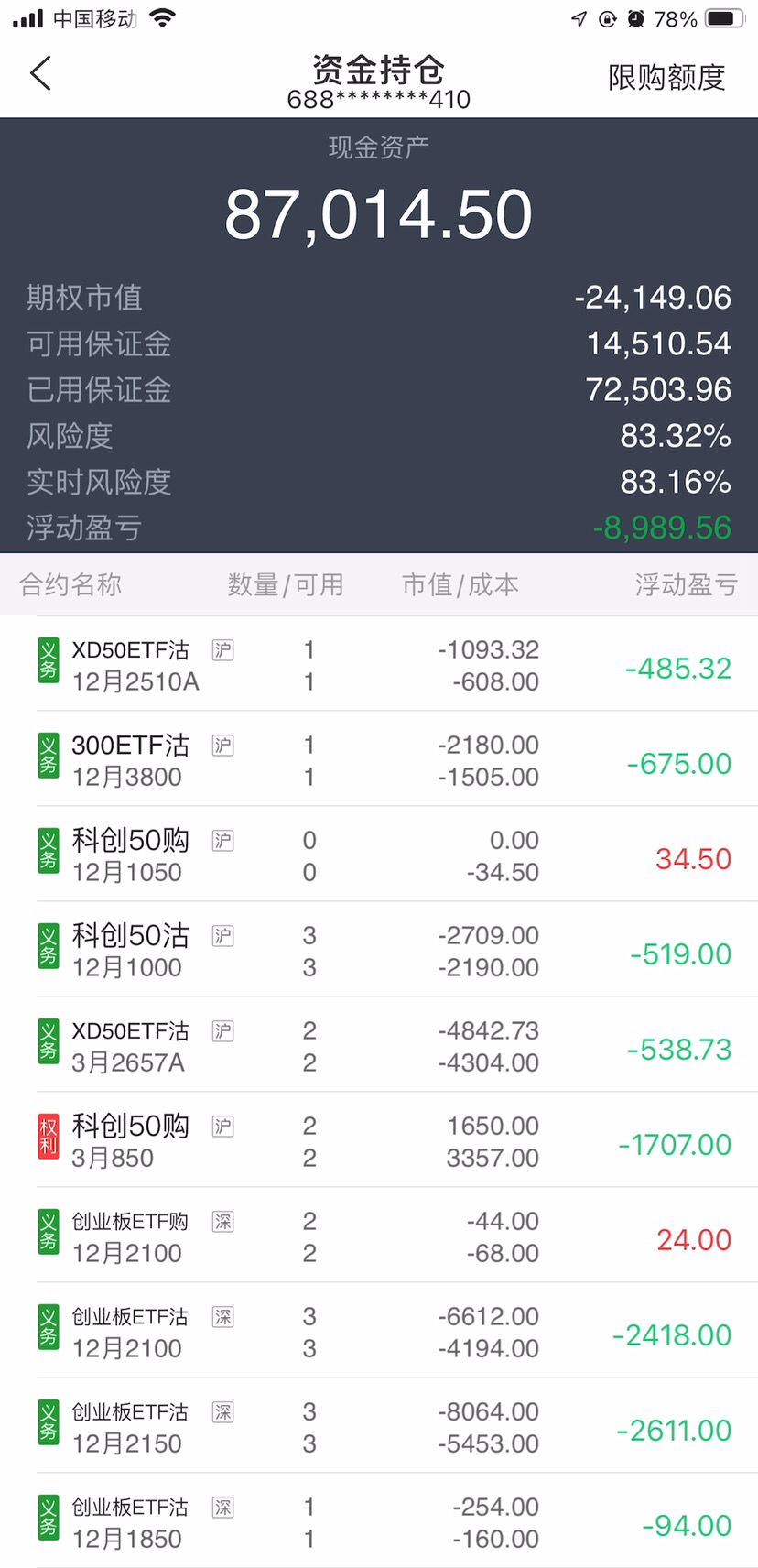Select 创业板ETF沽 12月1850 position
The height and width of the screenshot is (1568, 758).
(x=379, y=1522)
